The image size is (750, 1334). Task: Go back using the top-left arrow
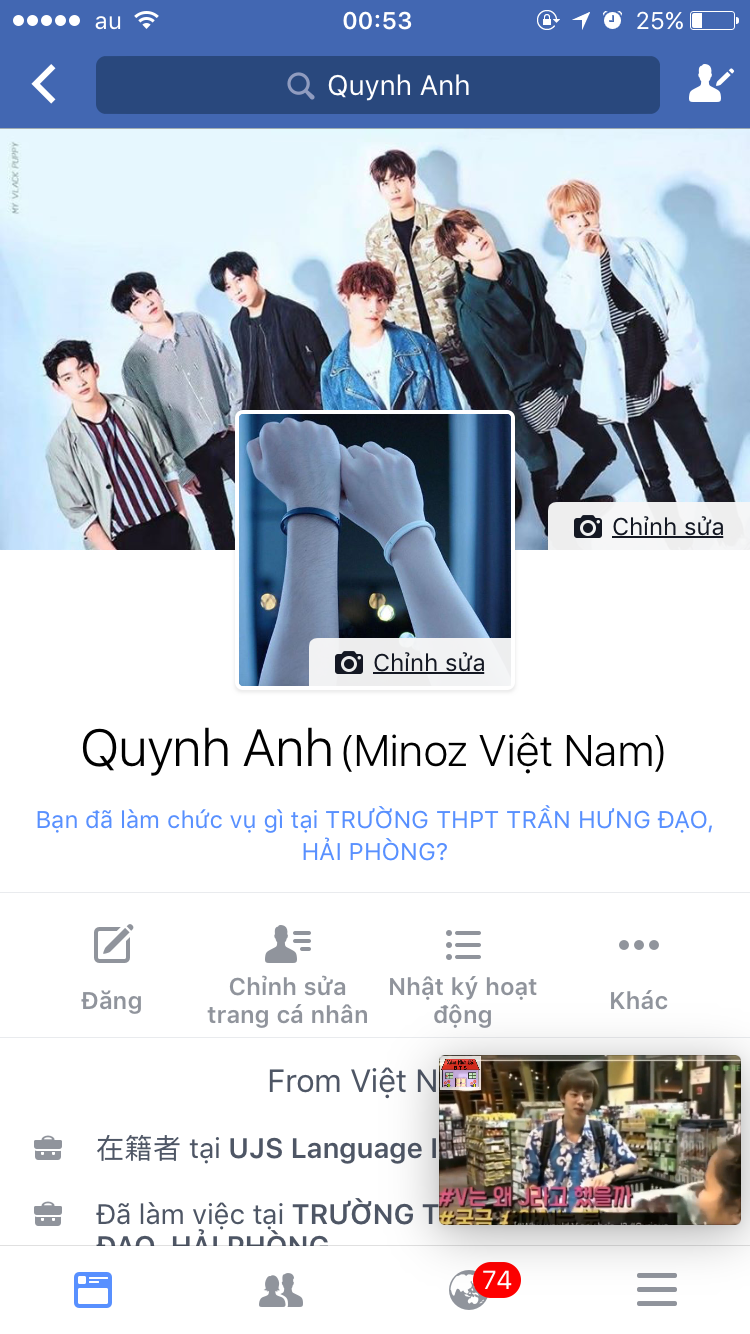coord(44,85)
